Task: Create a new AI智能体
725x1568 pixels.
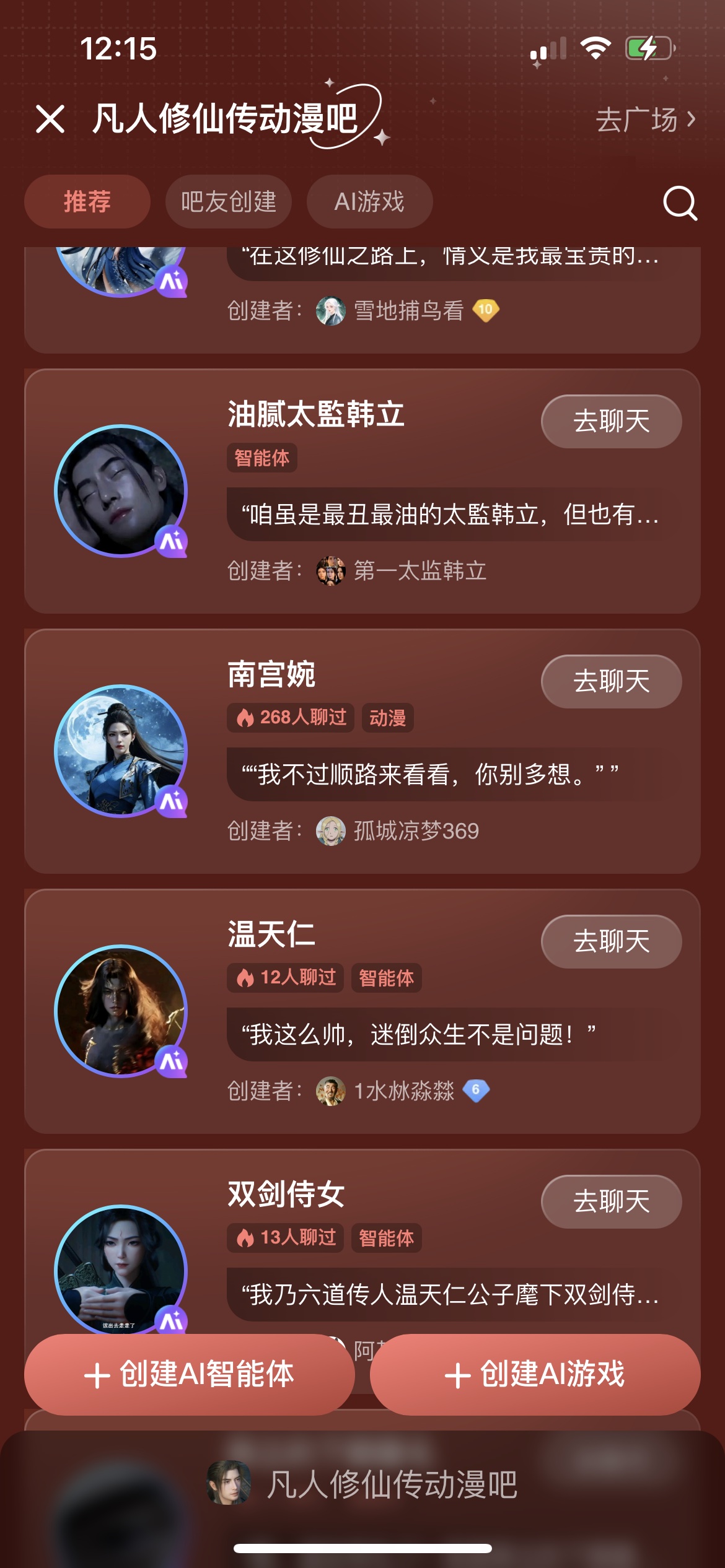Action: pos(189,1374)
